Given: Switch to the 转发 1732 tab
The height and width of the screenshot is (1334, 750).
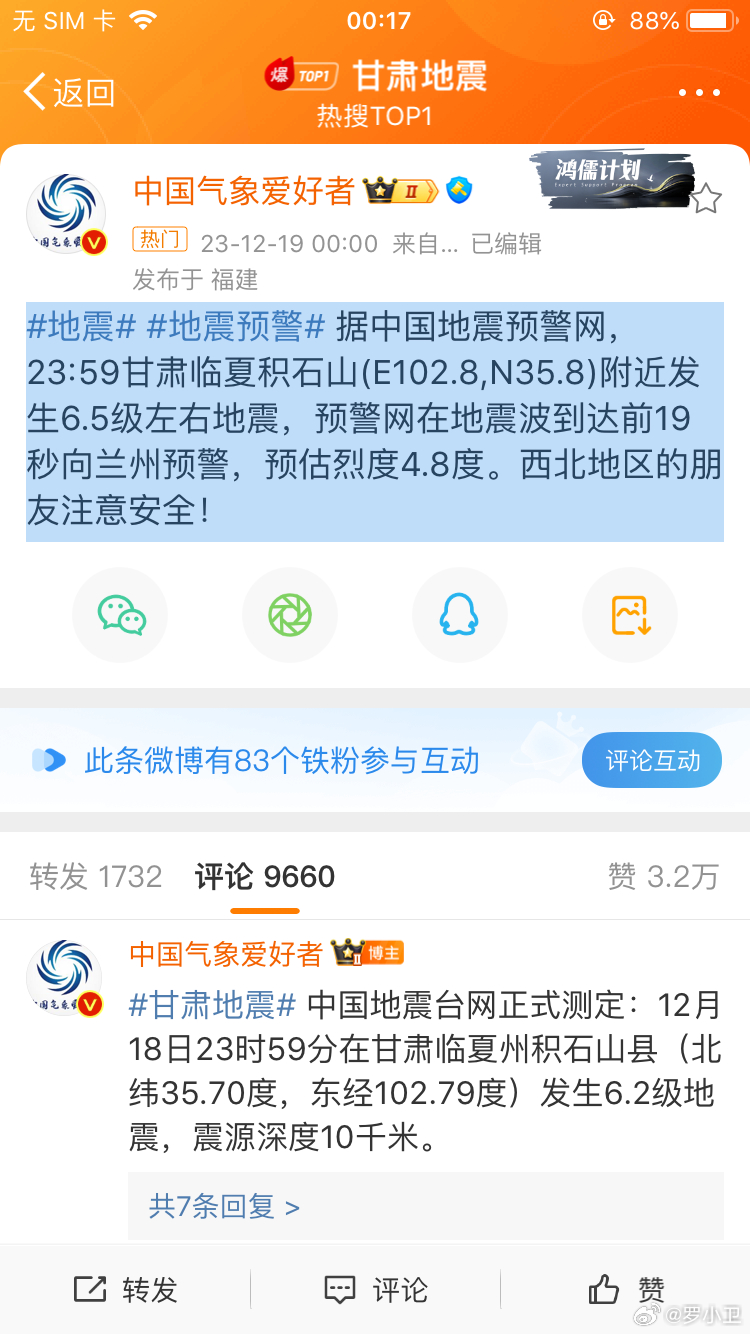Looking at the screenshot, I should 96,877.
